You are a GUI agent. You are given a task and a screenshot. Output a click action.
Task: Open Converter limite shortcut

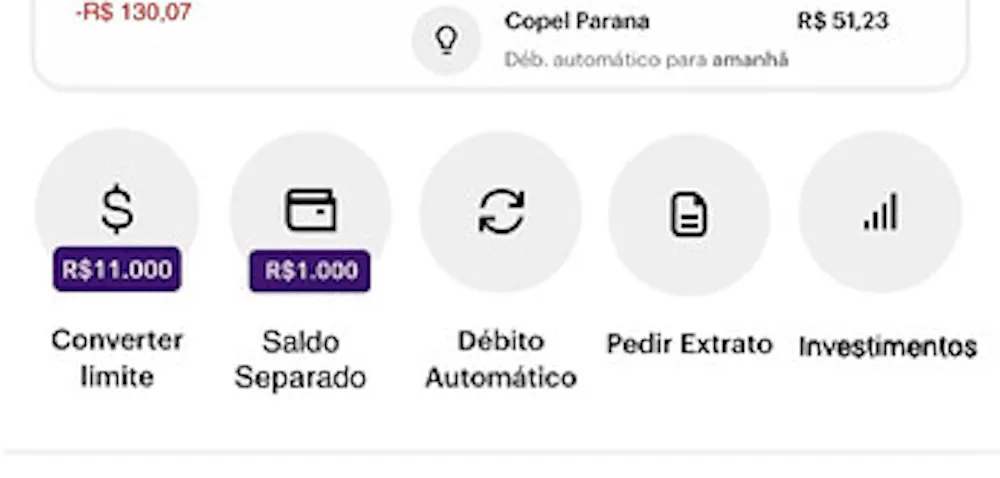(117, 212)
